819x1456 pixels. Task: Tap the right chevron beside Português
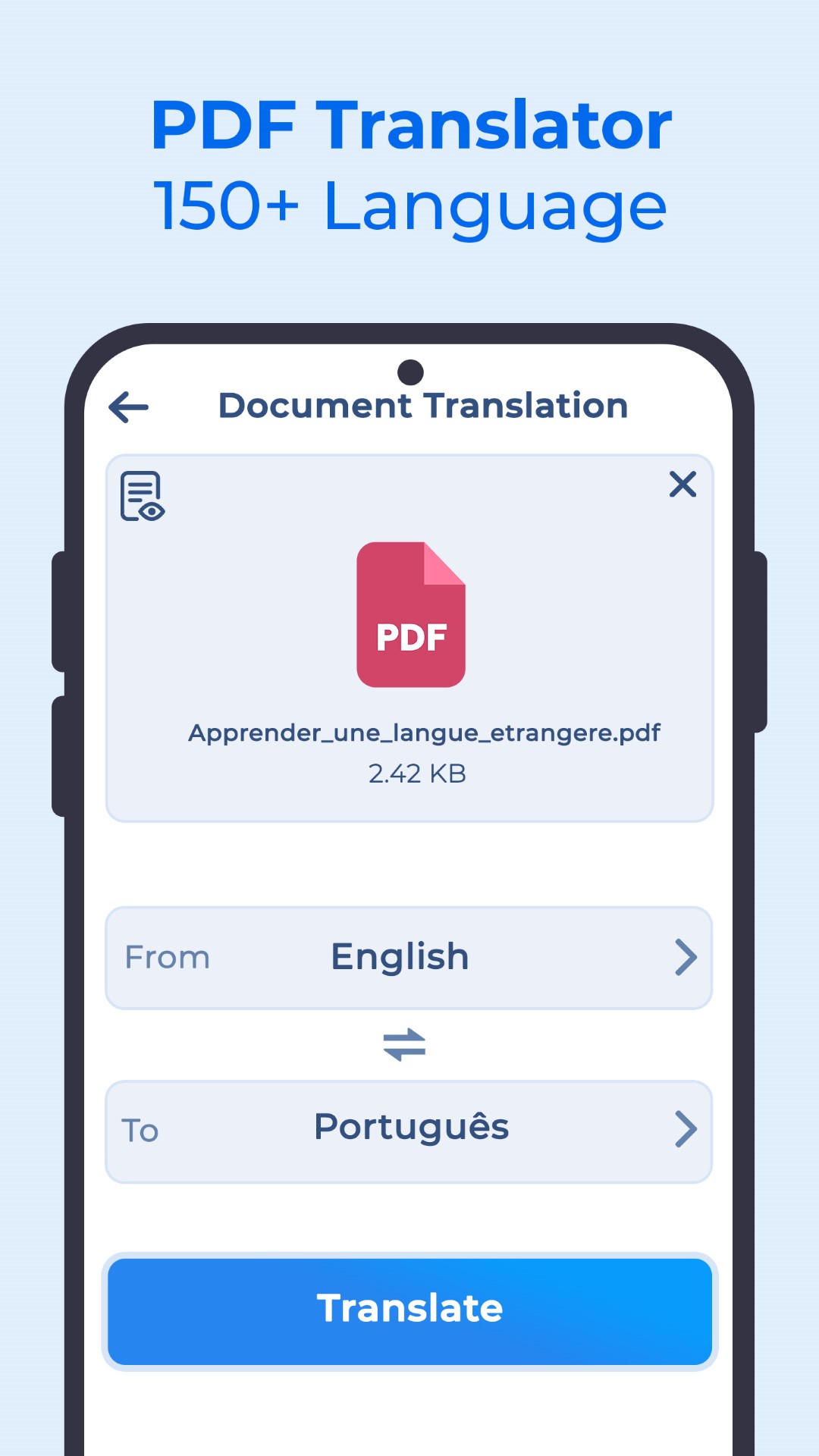coord(686,1129)
